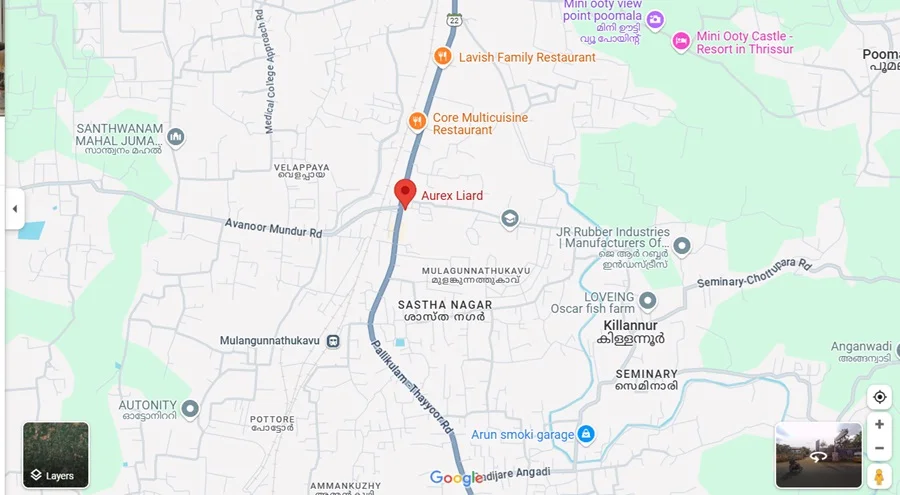
Task: Open JR Rubber Industries place marker
Action: pyautogui.click(x=682, y=245)
